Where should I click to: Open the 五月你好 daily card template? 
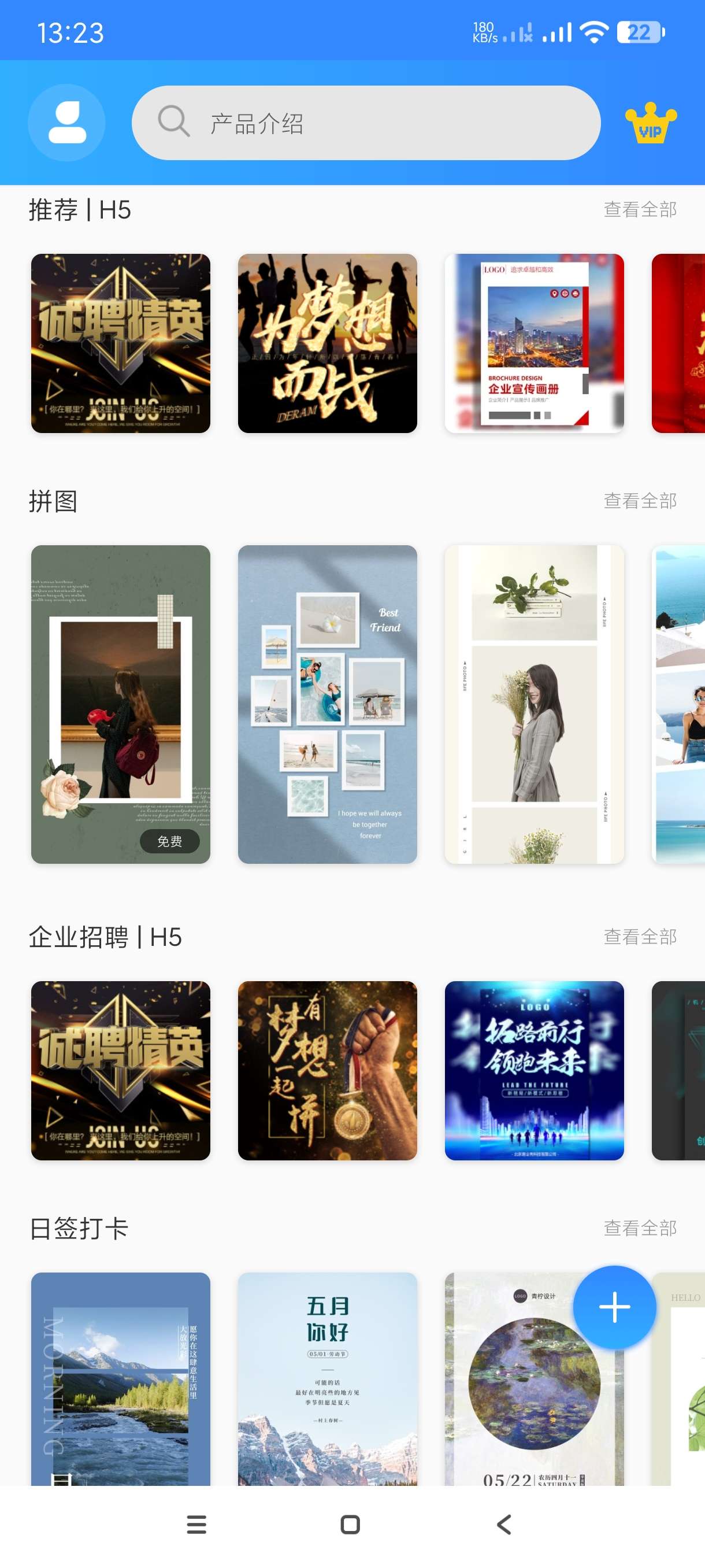pos(327,1379)
